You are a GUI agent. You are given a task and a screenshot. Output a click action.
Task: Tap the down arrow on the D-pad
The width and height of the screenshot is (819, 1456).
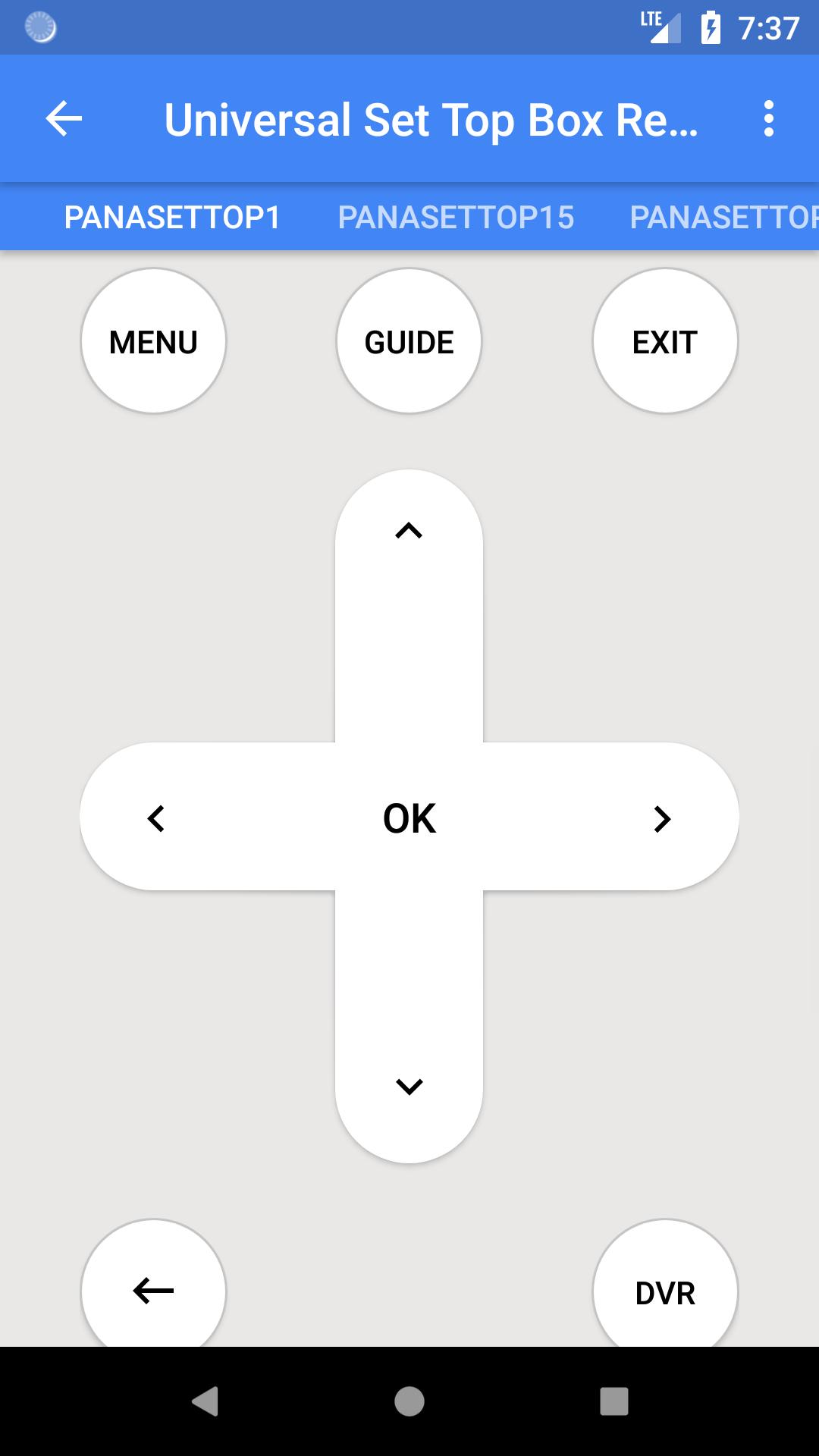coord(409,1086)
